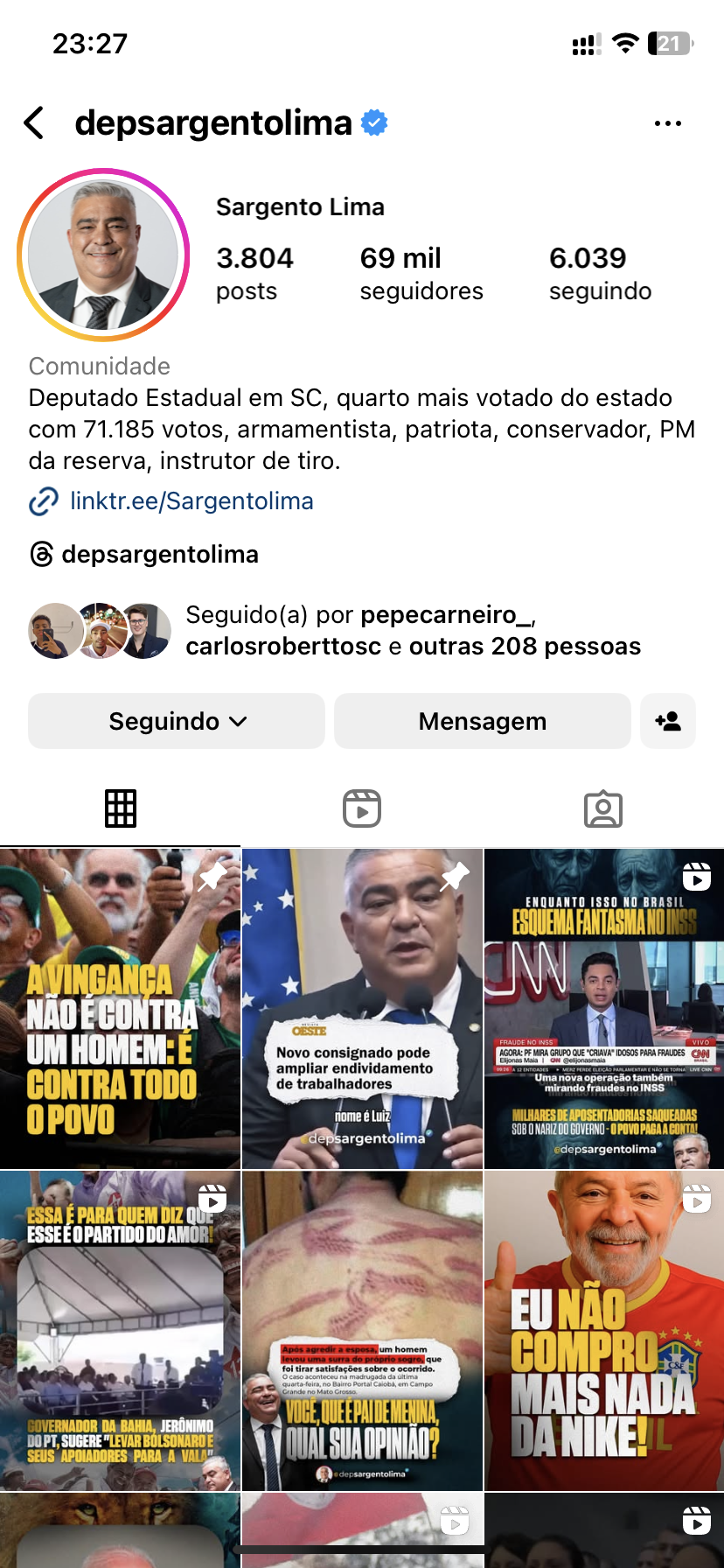
Task: Open the 'Partido do amor' reel
Action: pyautogui.click(x=120, y=1330)
